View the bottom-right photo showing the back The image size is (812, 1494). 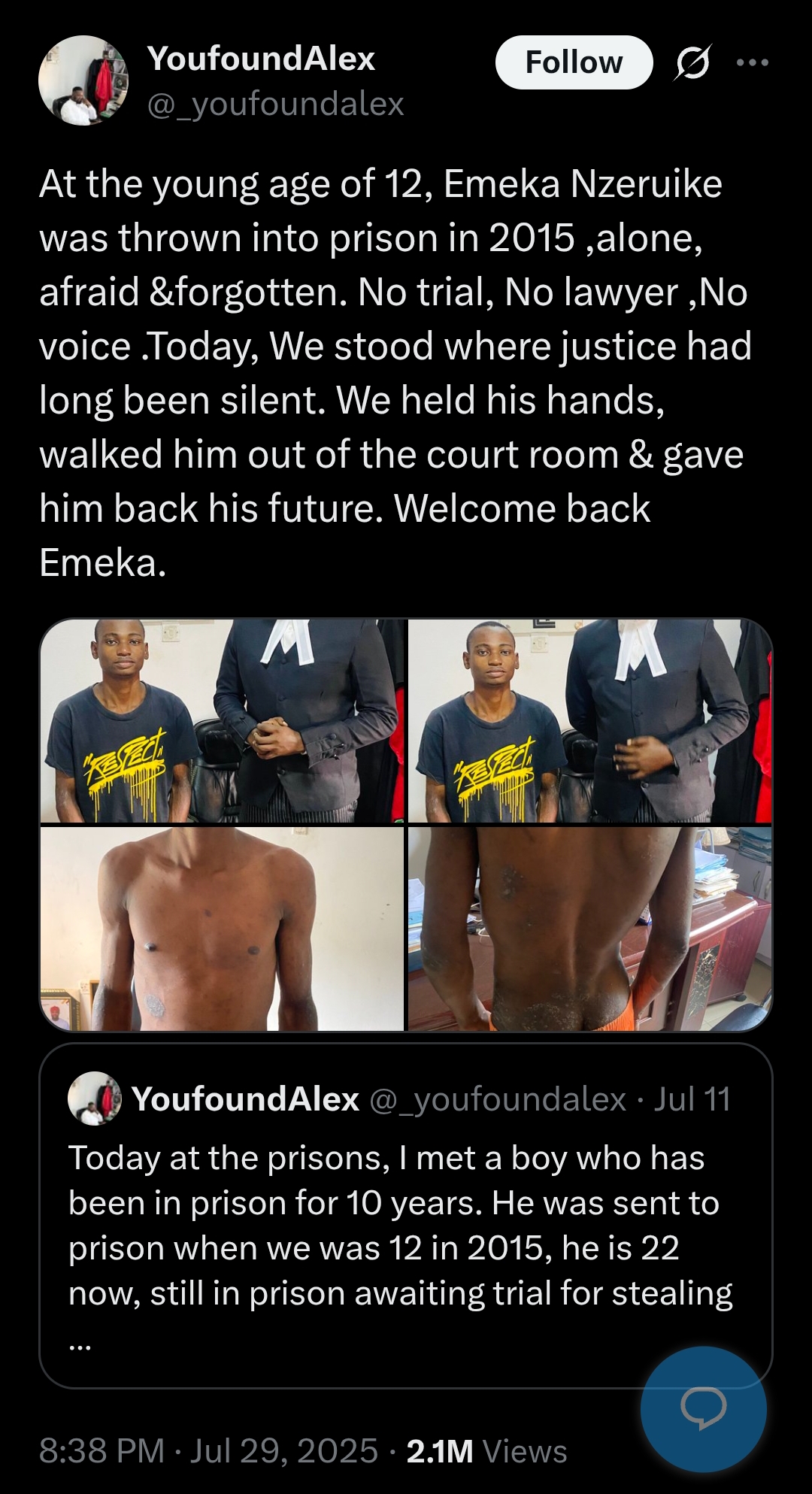[x=589, y=929]
